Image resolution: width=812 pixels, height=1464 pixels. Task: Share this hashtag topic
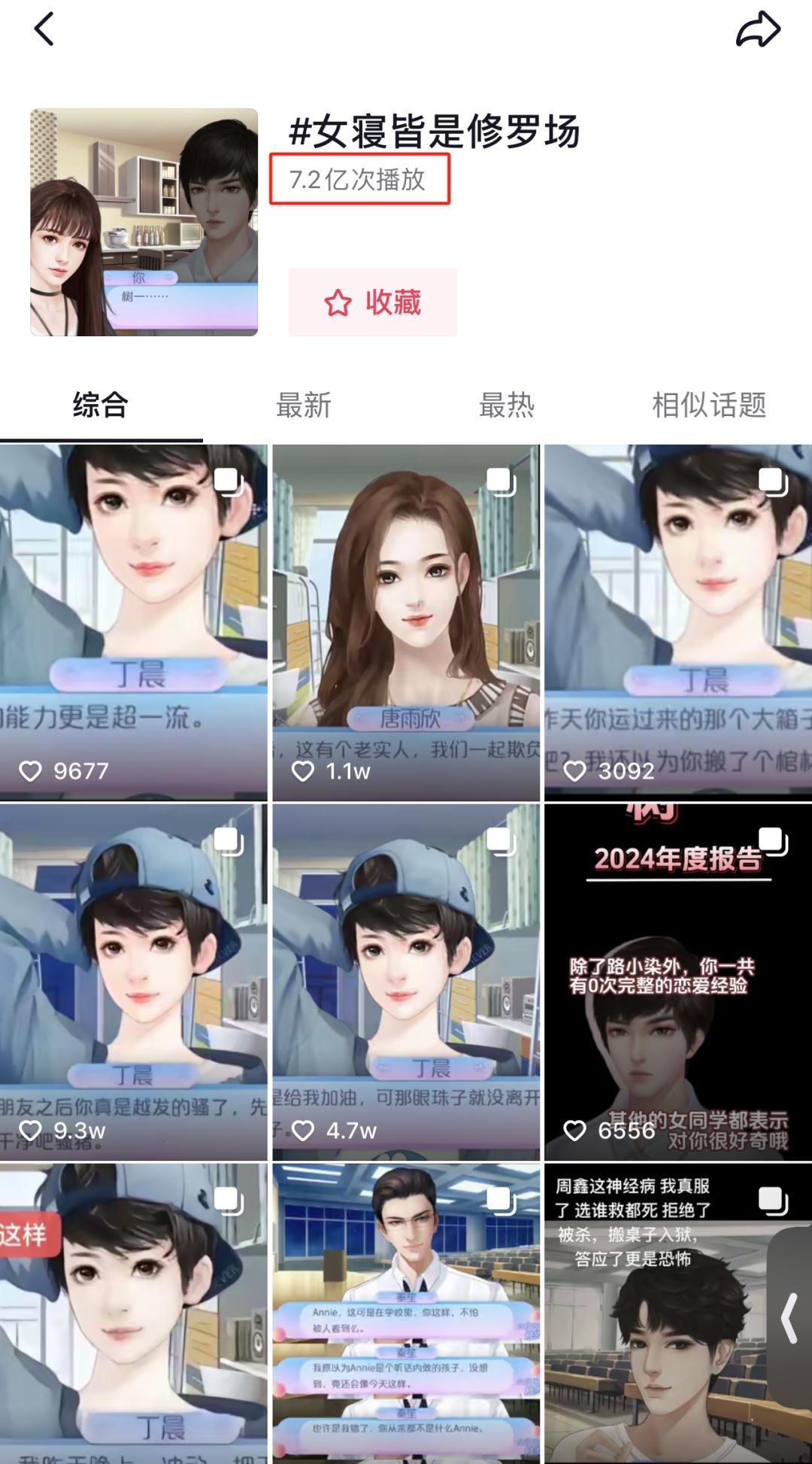point(758,30)
